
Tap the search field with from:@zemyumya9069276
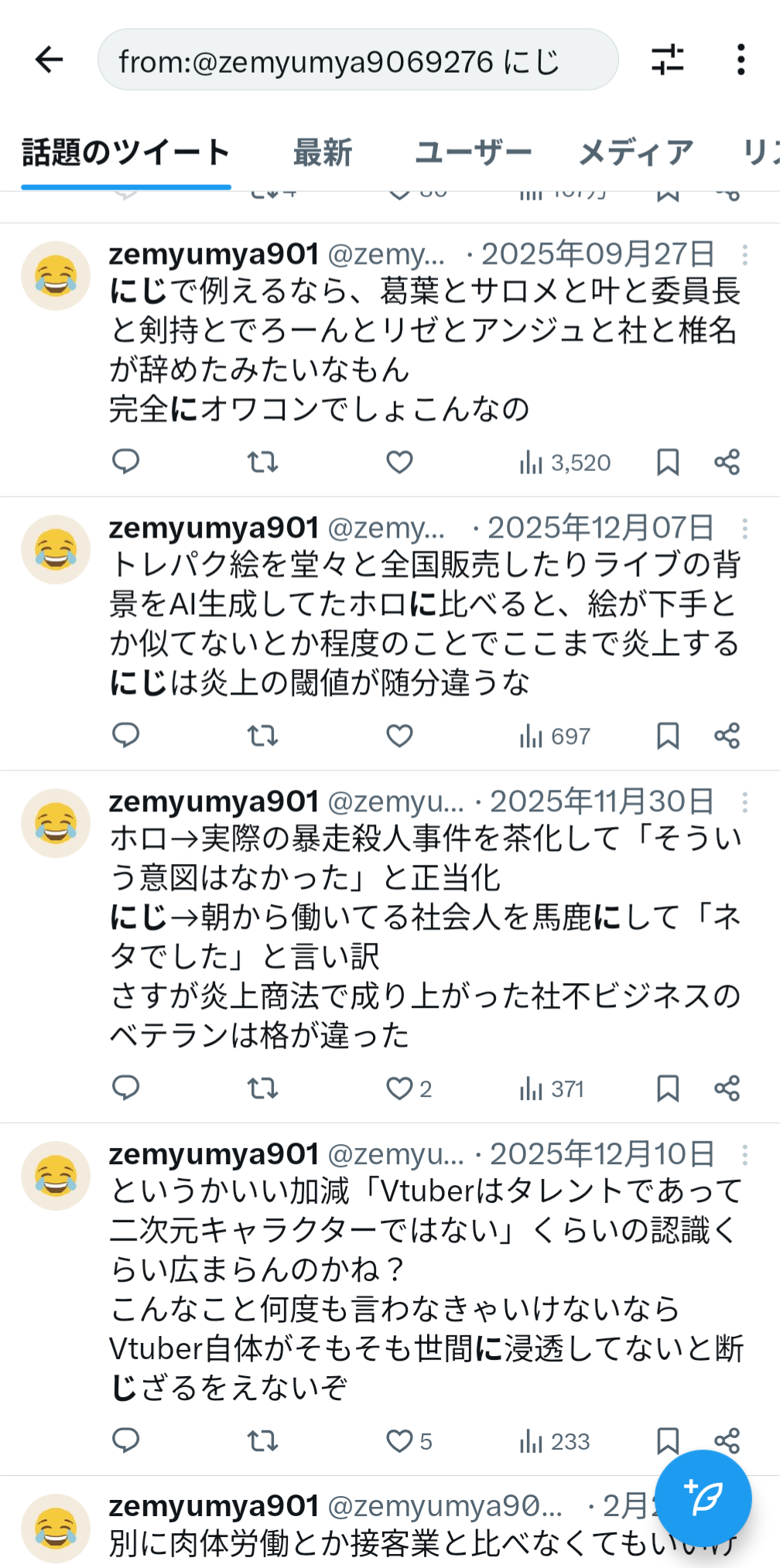coord(357,60)
